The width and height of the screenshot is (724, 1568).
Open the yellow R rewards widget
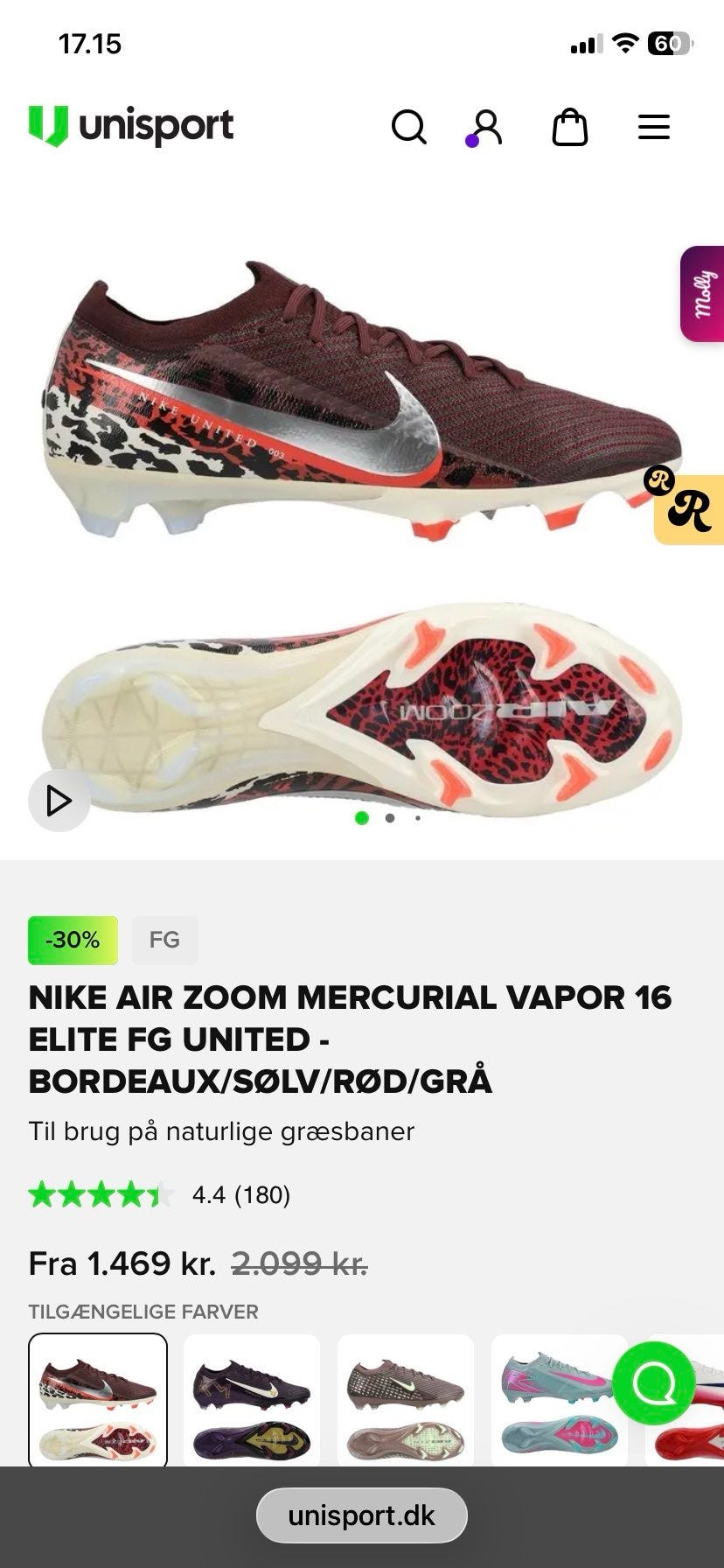pyautogui.click(x=688, y=508)
